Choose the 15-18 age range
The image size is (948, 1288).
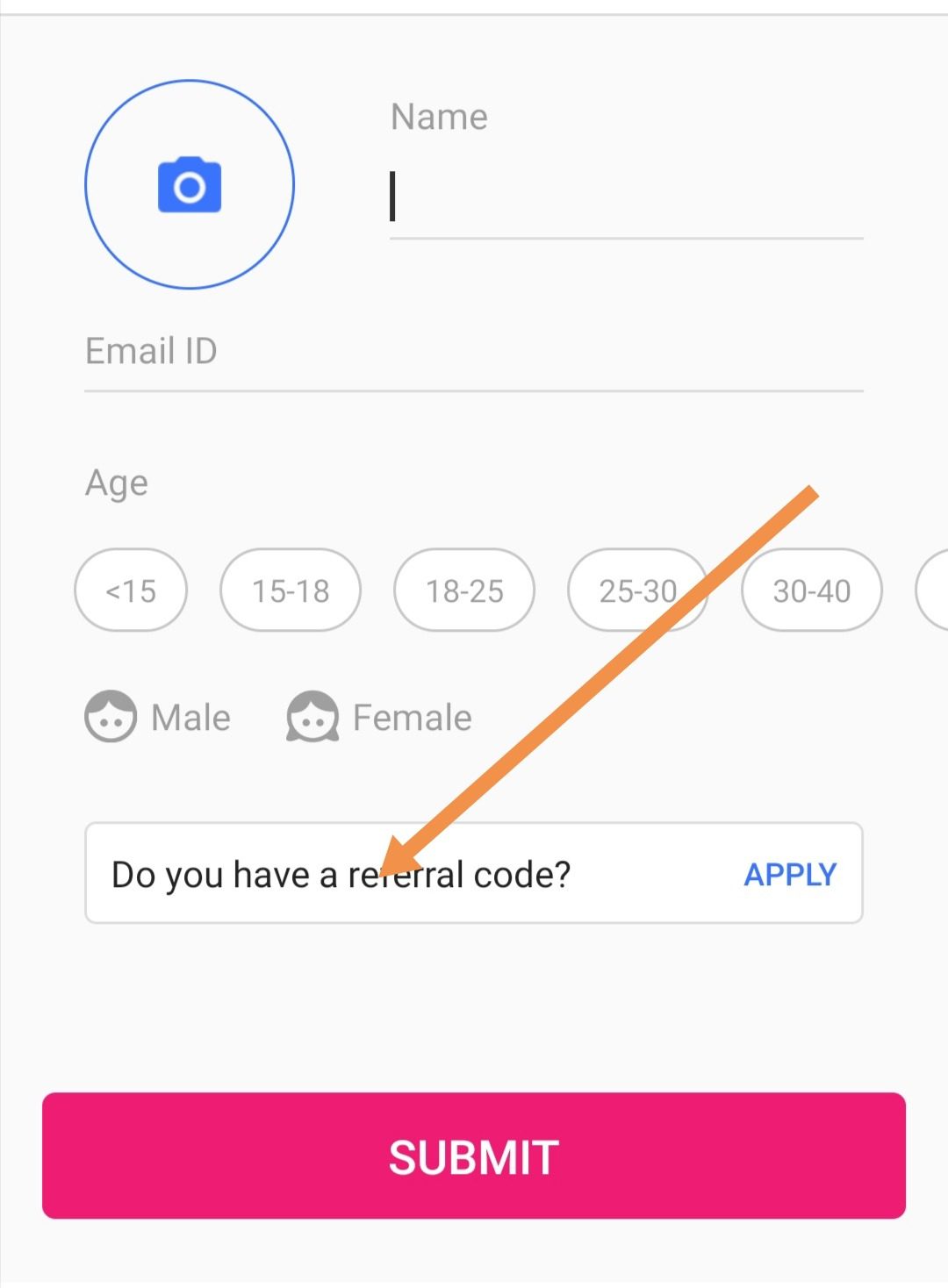click(291, 590)
